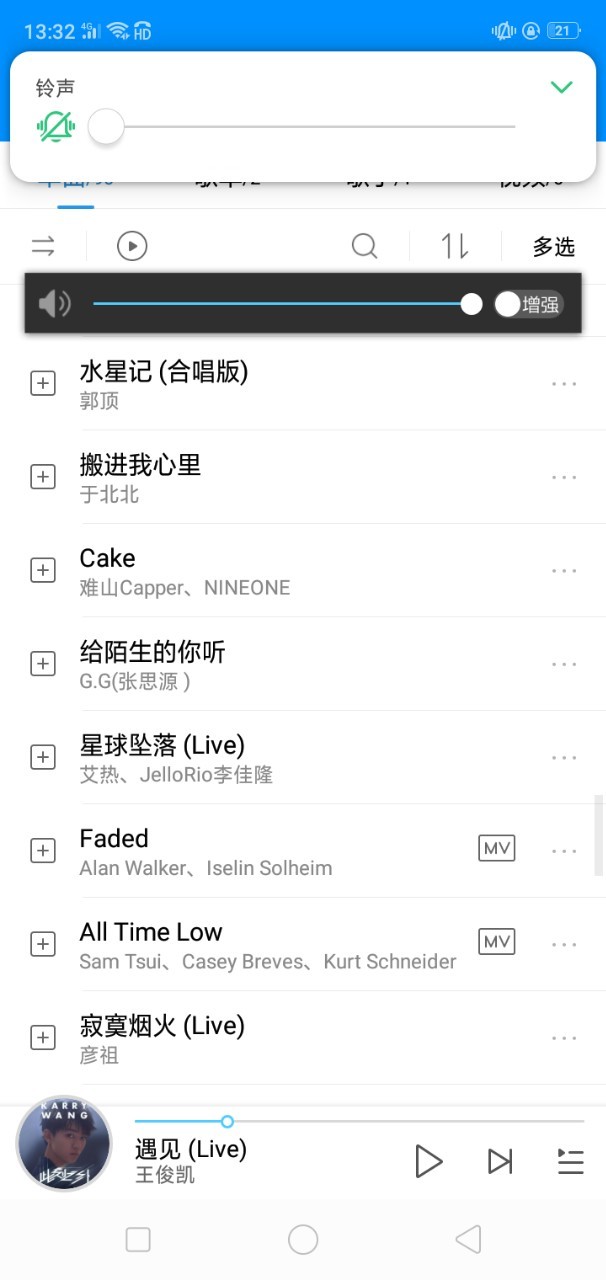Resume playback of 遇见 (Live)
Image resolution: width=606 pixels, height=1280 pixels.
click(x=428, y=1161)
